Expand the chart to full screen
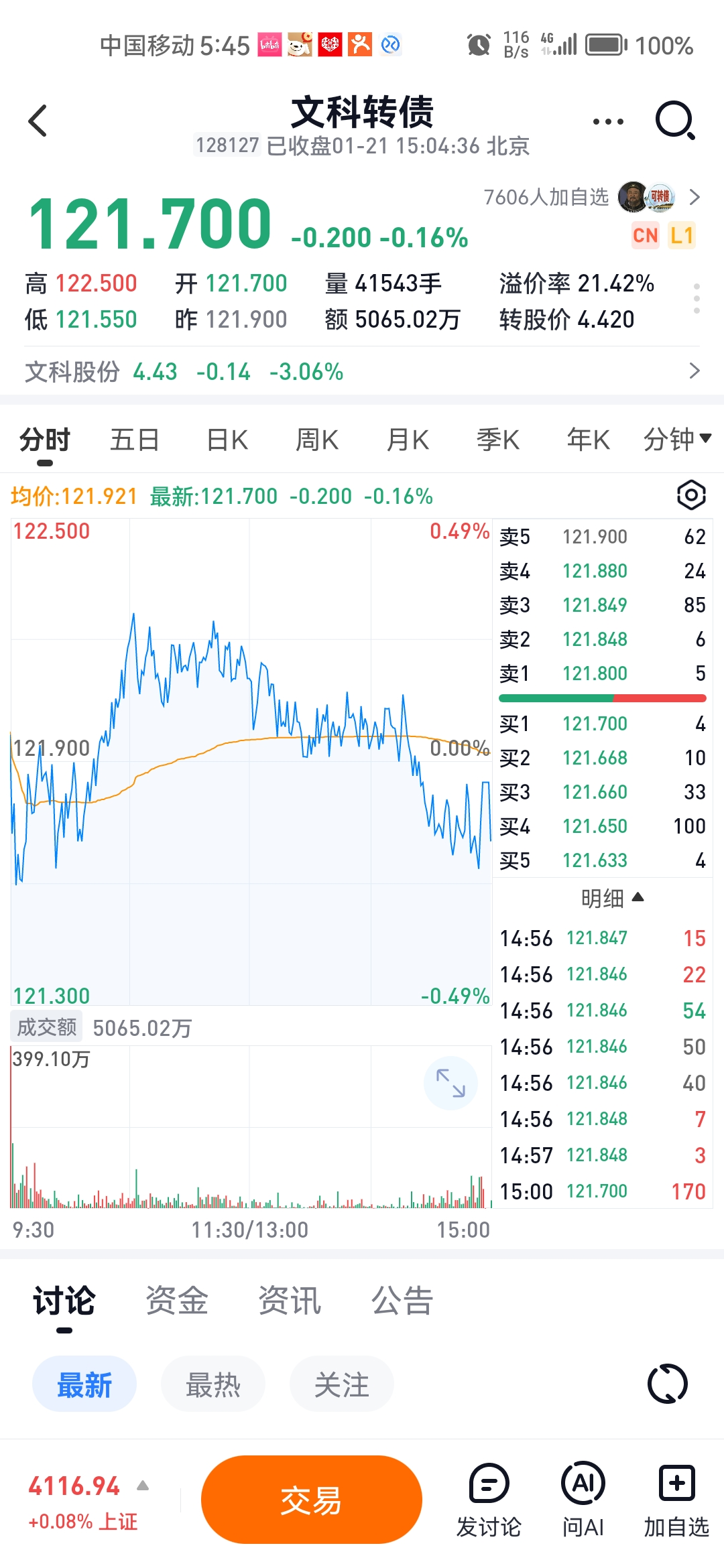The height and width of the screenshot is (1568, 724). point(450,1083)
